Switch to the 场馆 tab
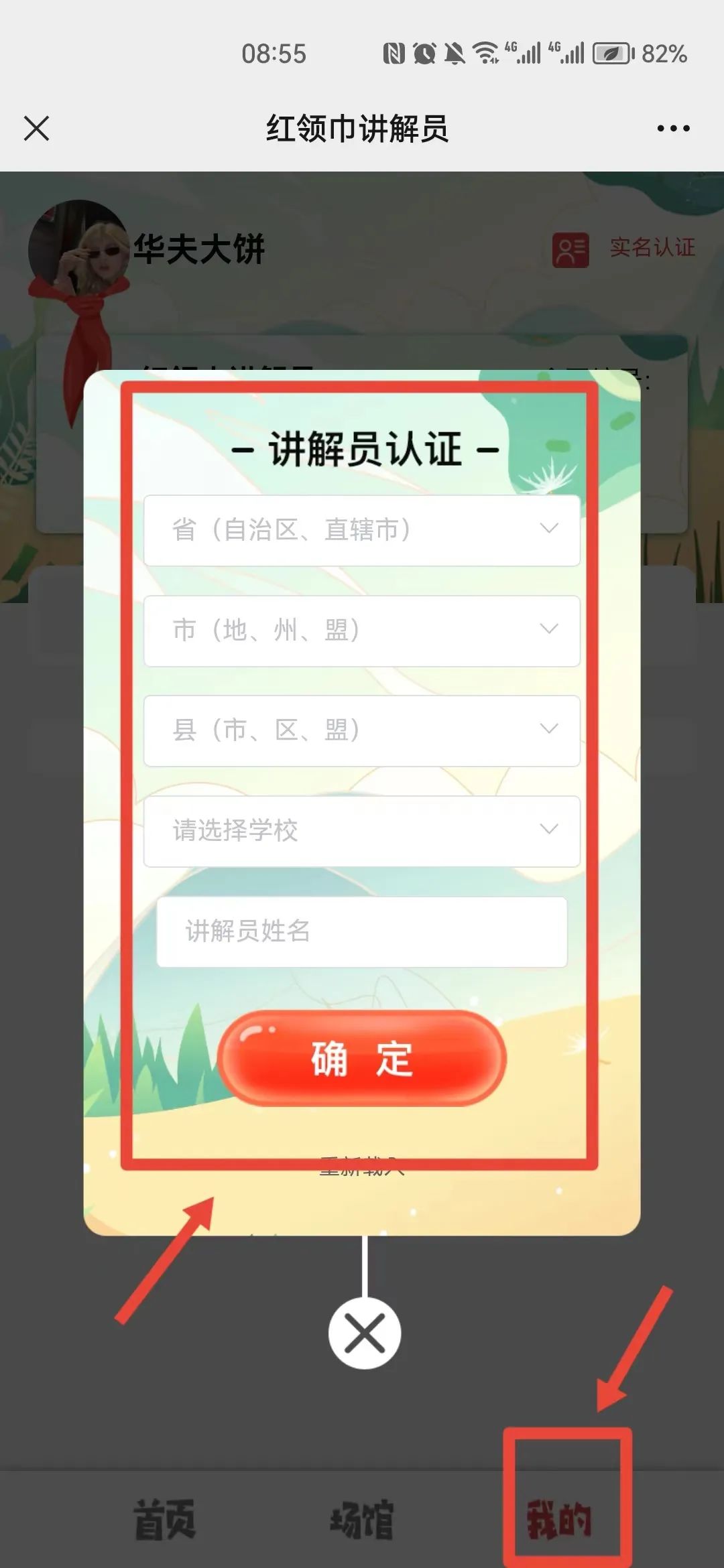This screenshot has width=724, height=1568. (x=362, y=1519)
